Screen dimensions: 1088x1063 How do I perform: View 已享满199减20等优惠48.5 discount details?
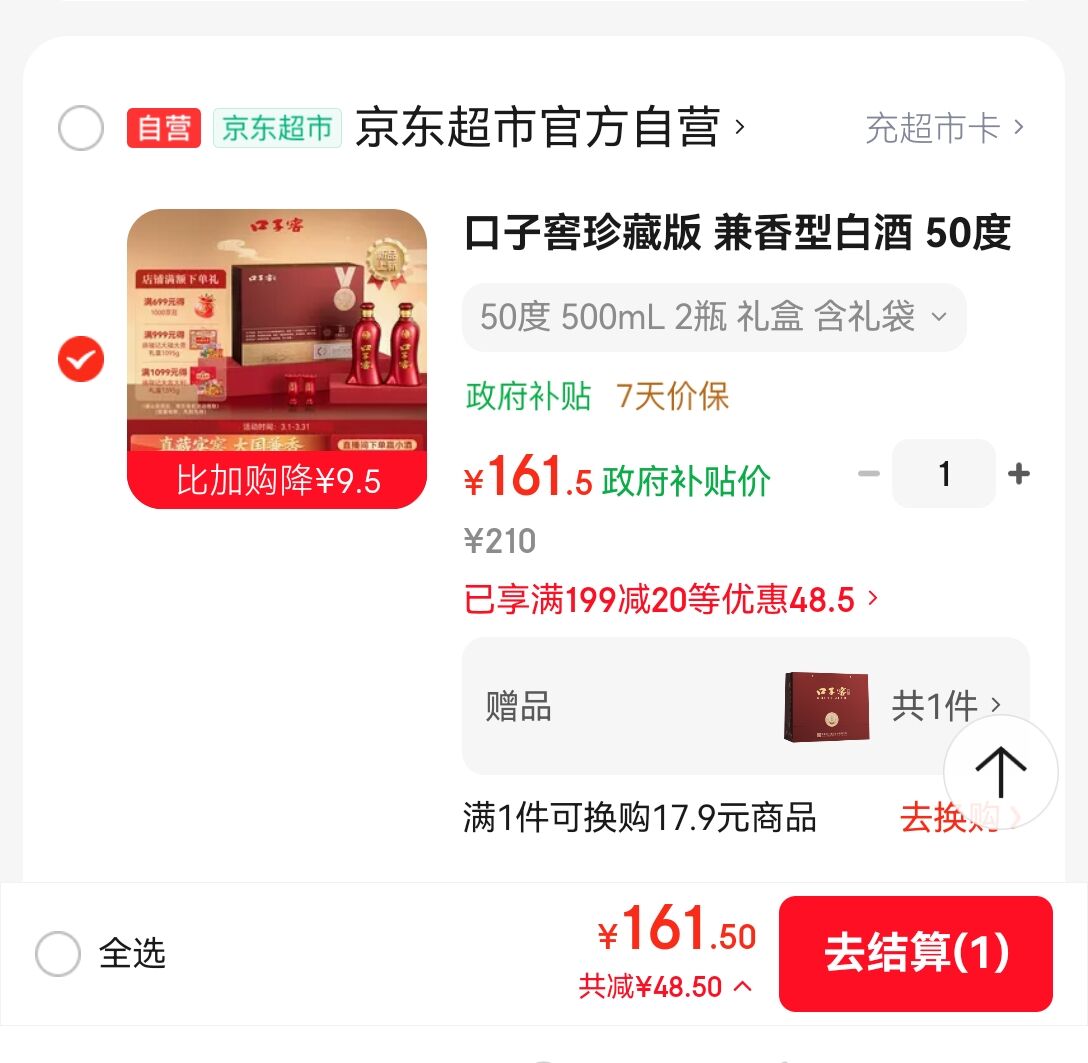(672, 600)
